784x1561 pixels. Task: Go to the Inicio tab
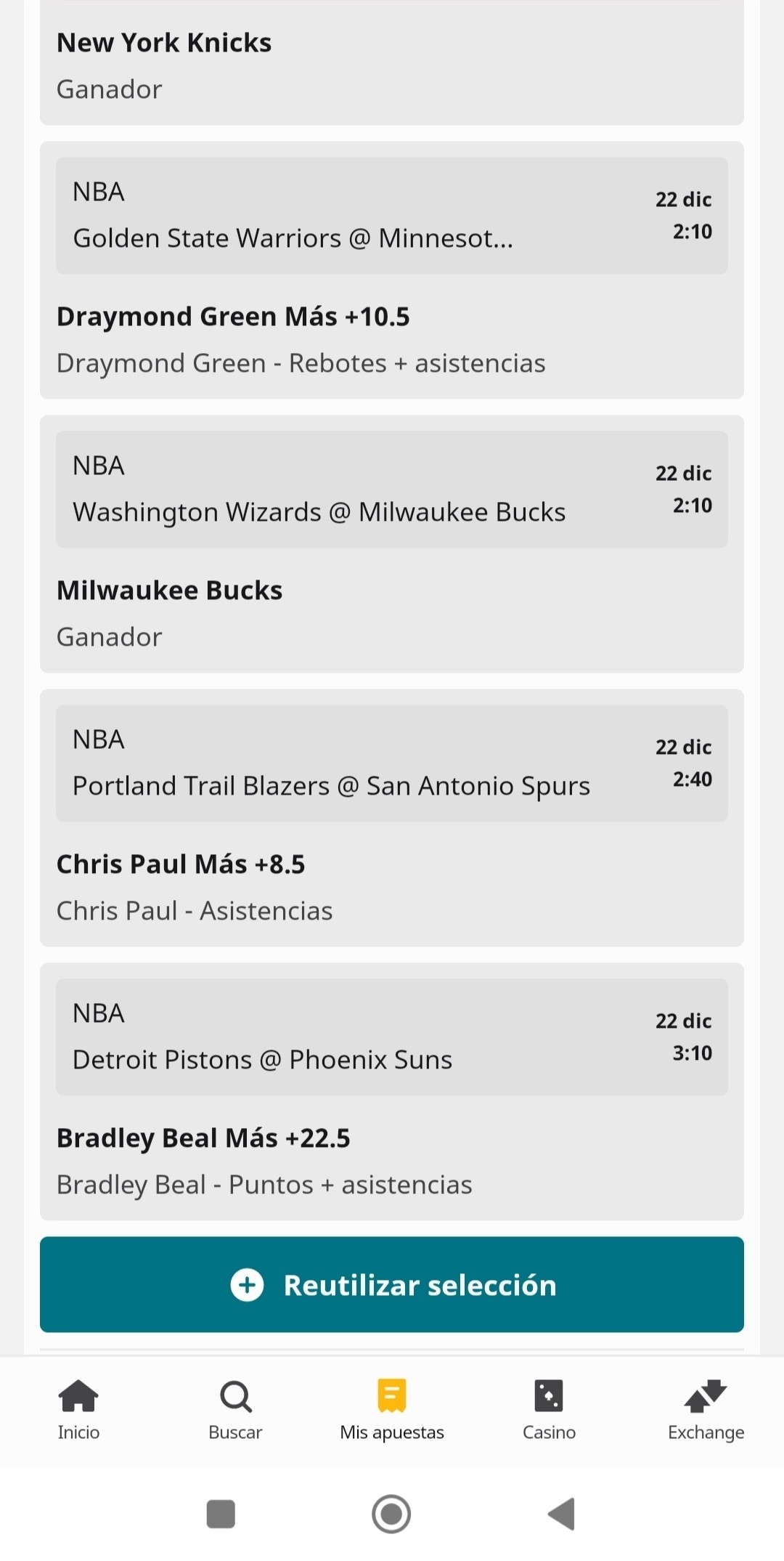[78, 1410]
